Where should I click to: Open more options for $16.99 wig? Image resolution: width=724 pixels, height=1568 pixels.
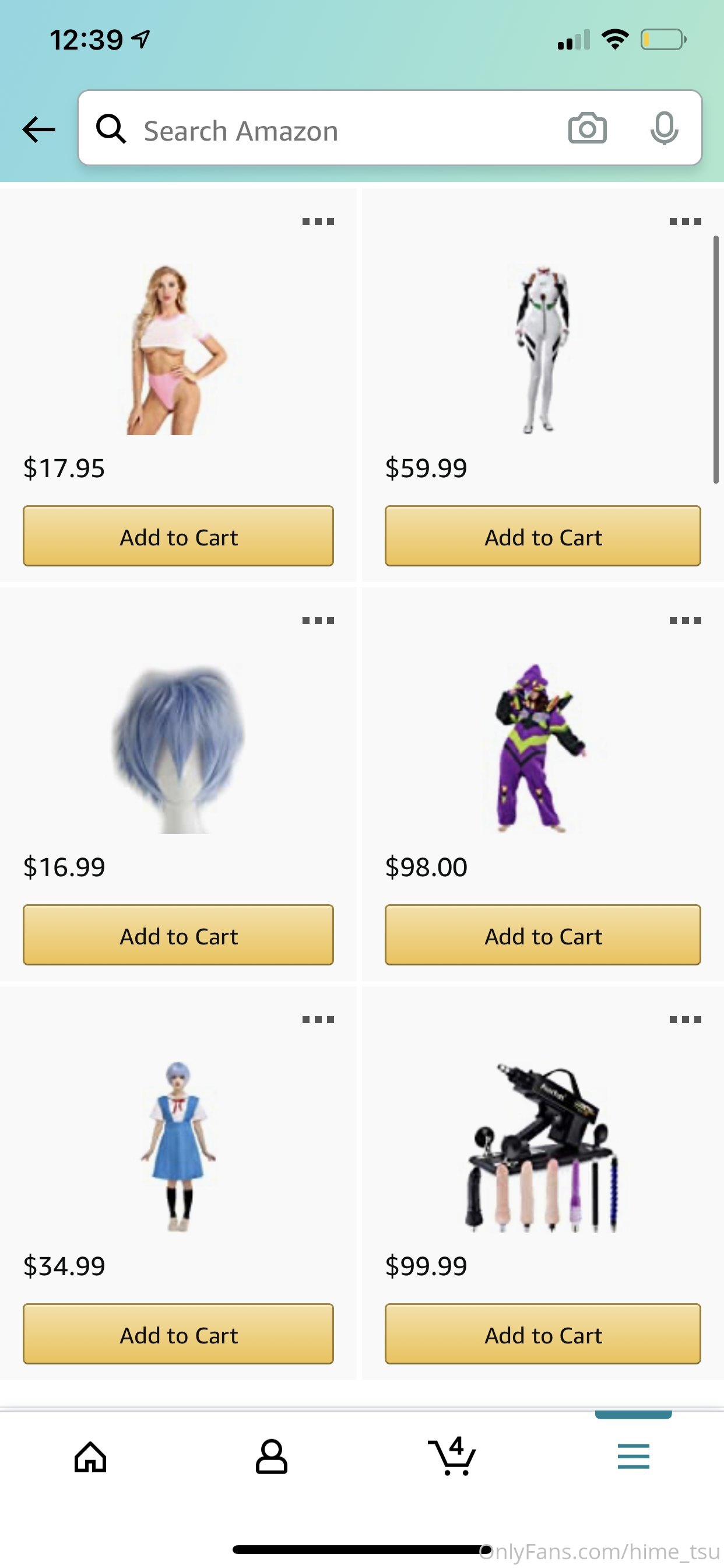point(318,621)
